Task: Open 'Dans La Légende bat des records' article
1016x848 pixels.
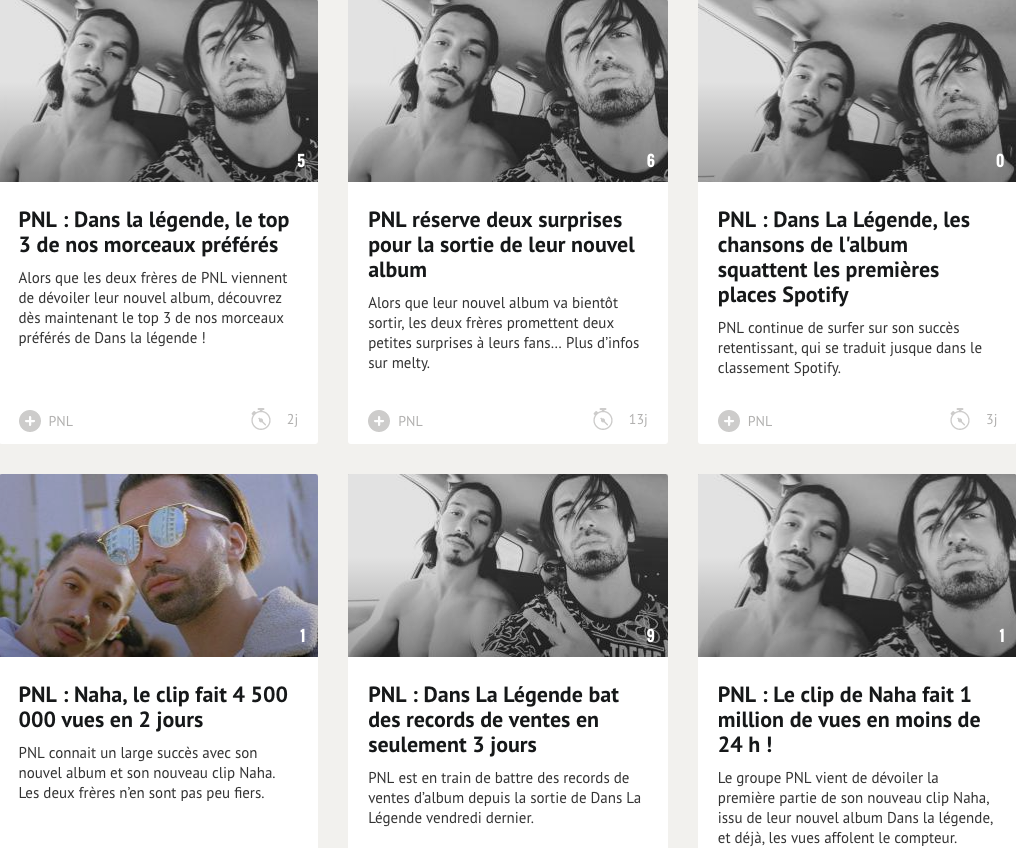Action: pyautogui.click(x=493, y=719)
